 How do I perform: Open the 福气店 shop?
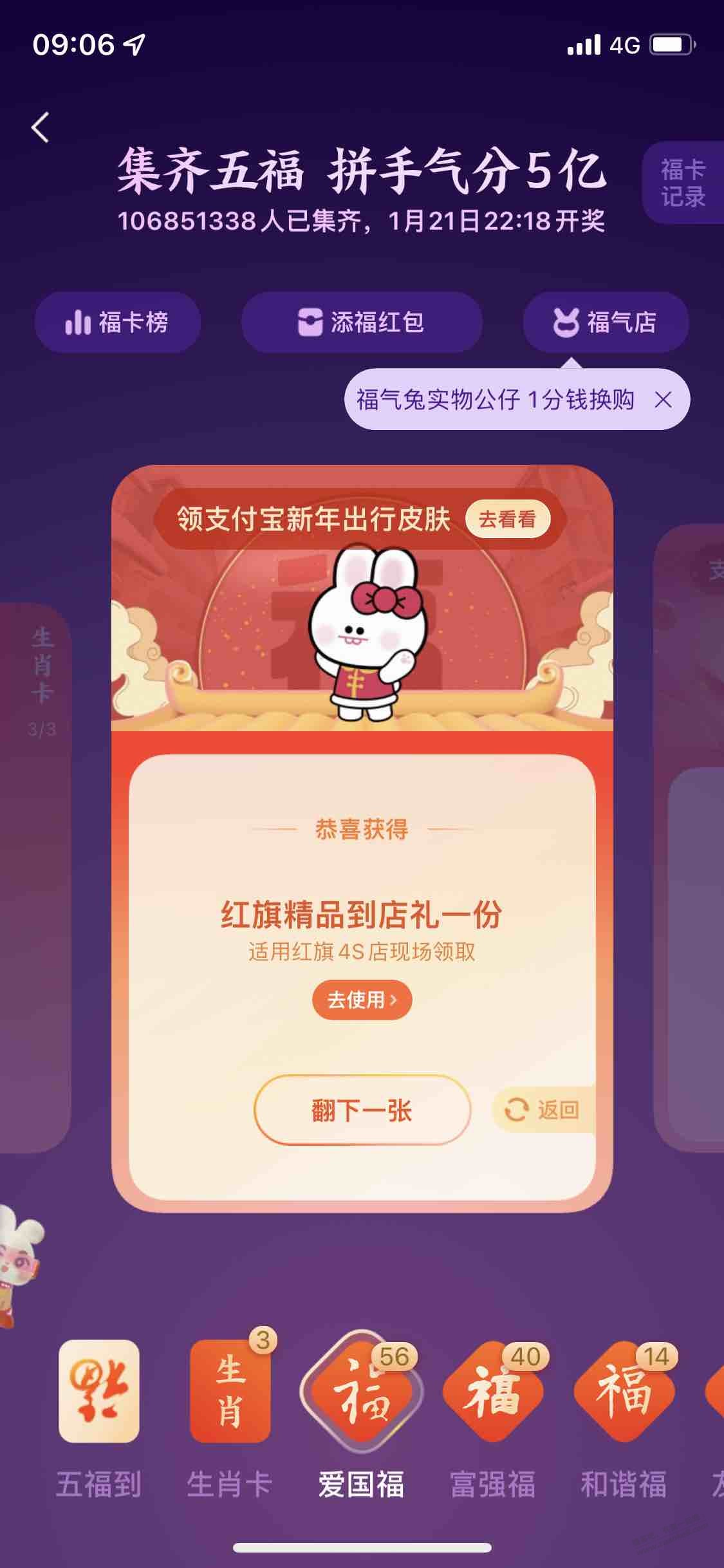(x=606, y=322)
